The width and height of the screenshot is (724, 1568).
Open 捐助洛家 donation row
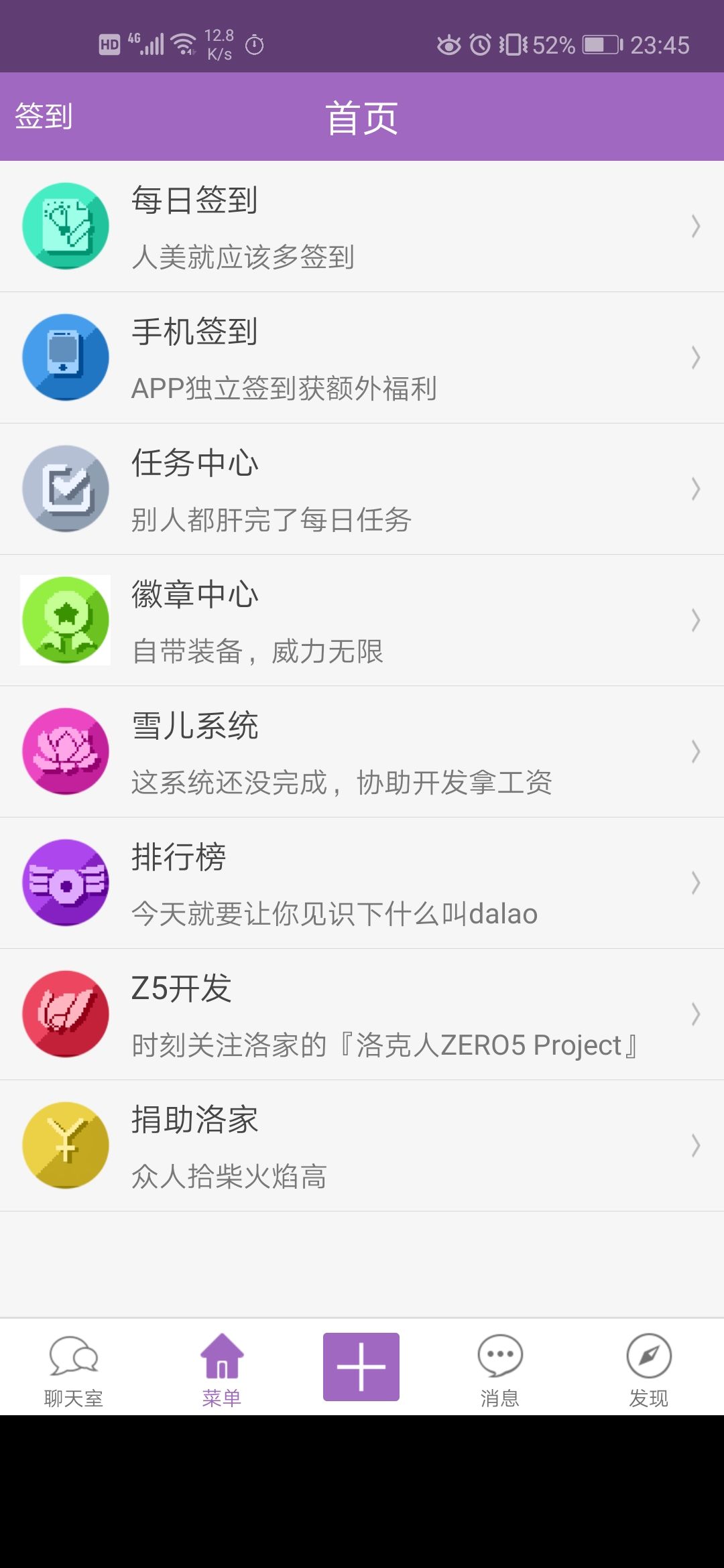(362, 1146)
